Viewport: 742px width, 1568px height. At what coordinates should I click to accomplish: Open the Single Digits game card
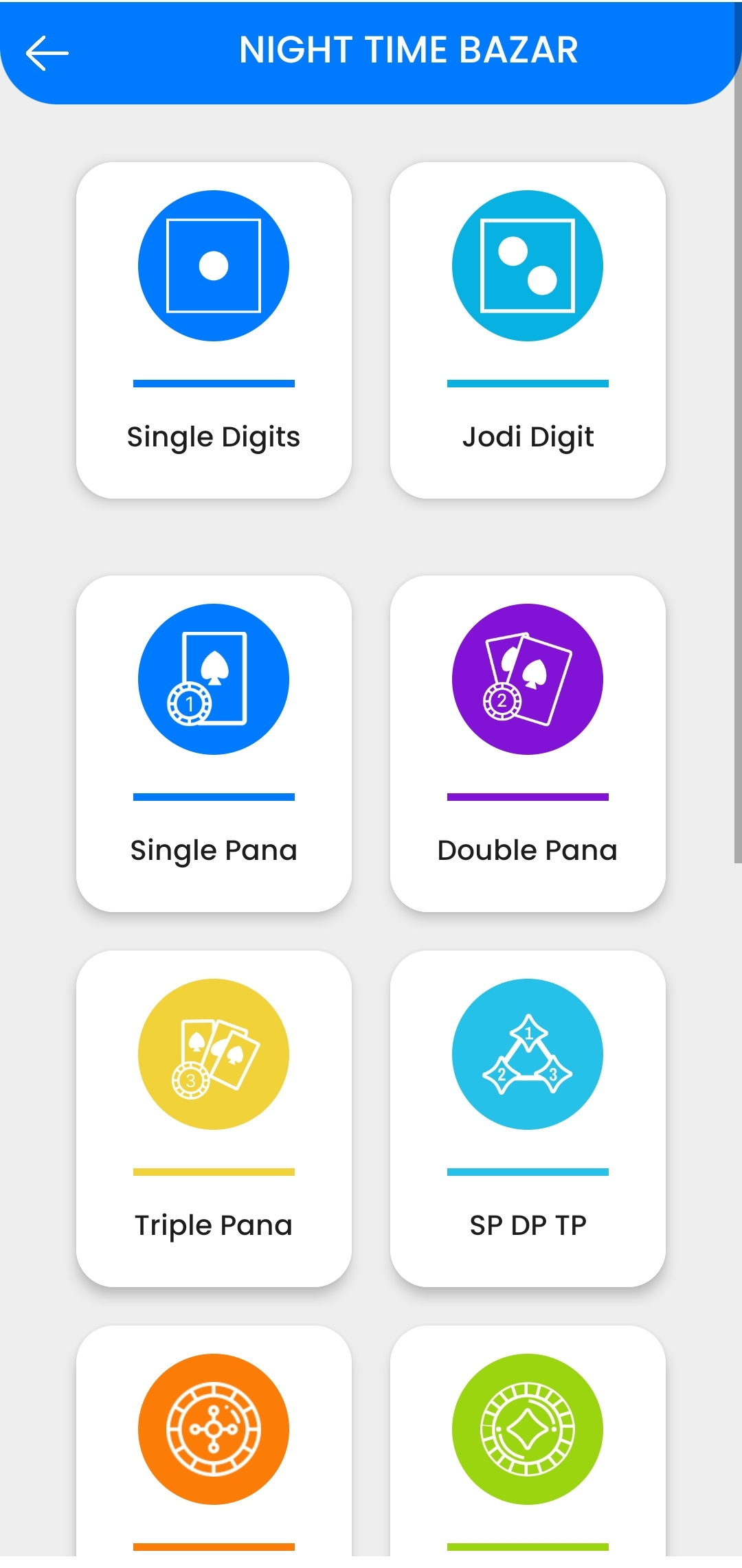click(x=214, y=328)
